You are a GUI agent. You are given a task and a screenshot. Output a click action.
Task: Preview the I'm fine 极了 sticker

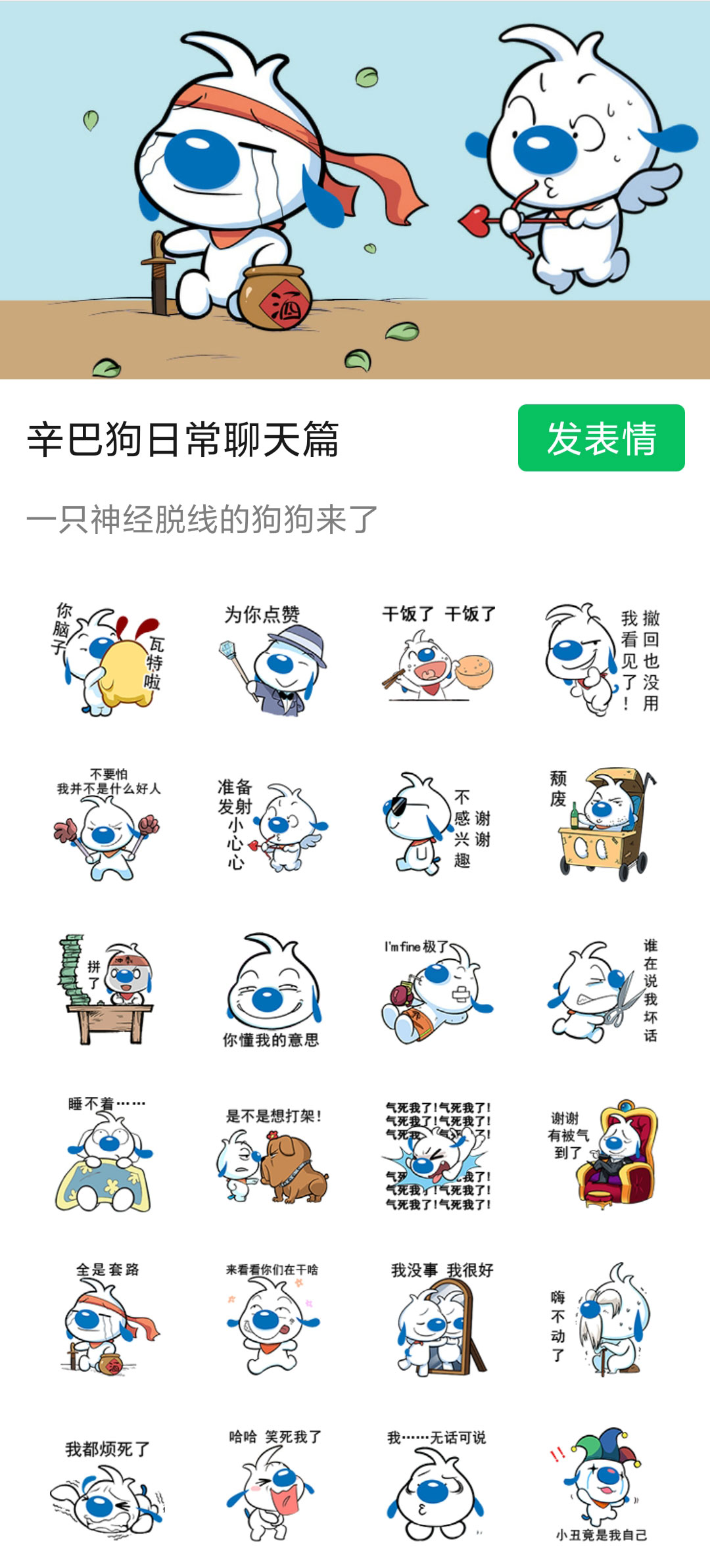(x=438, y=990)
